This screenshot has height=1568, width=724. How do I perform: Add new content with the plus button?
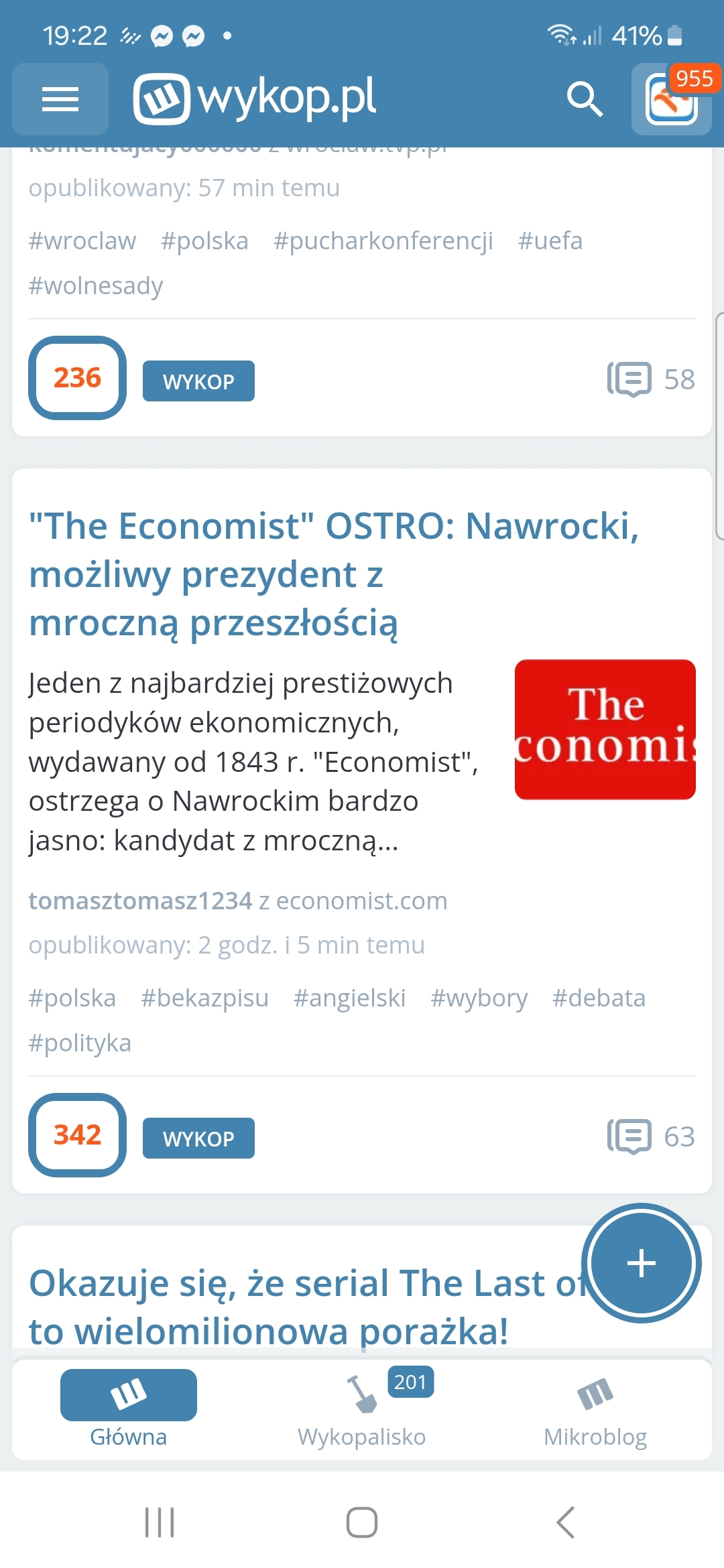point(641,1263)
